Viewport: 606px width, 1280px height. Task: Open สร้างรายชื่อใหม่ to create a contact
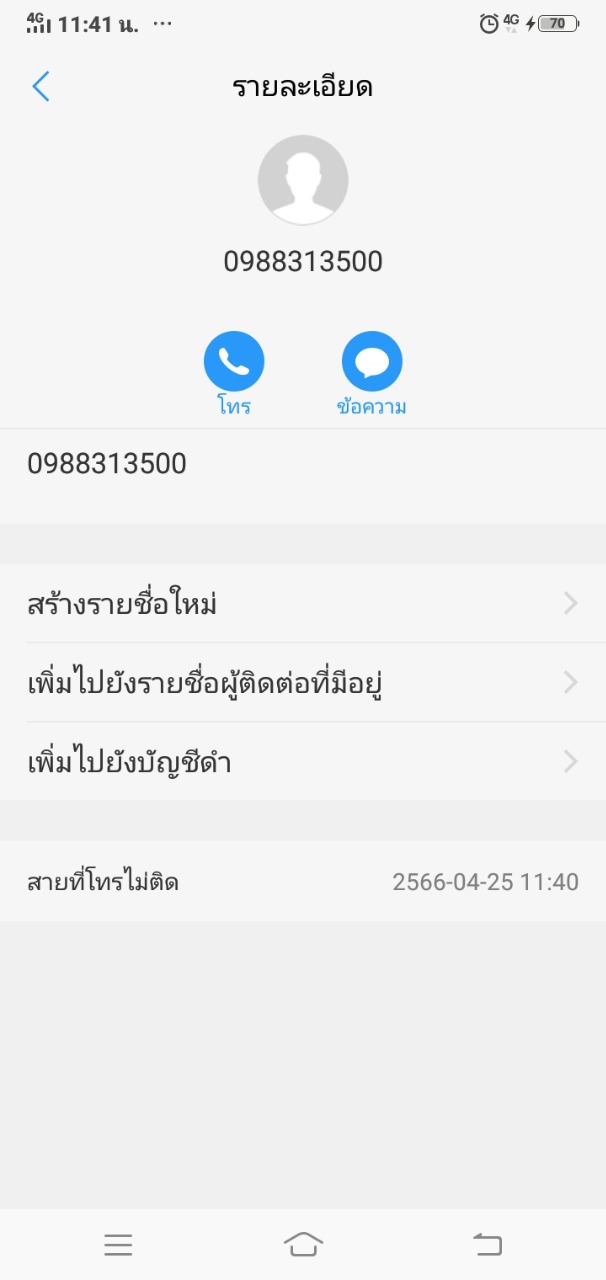pyautogui.click(x=302, y=604)
